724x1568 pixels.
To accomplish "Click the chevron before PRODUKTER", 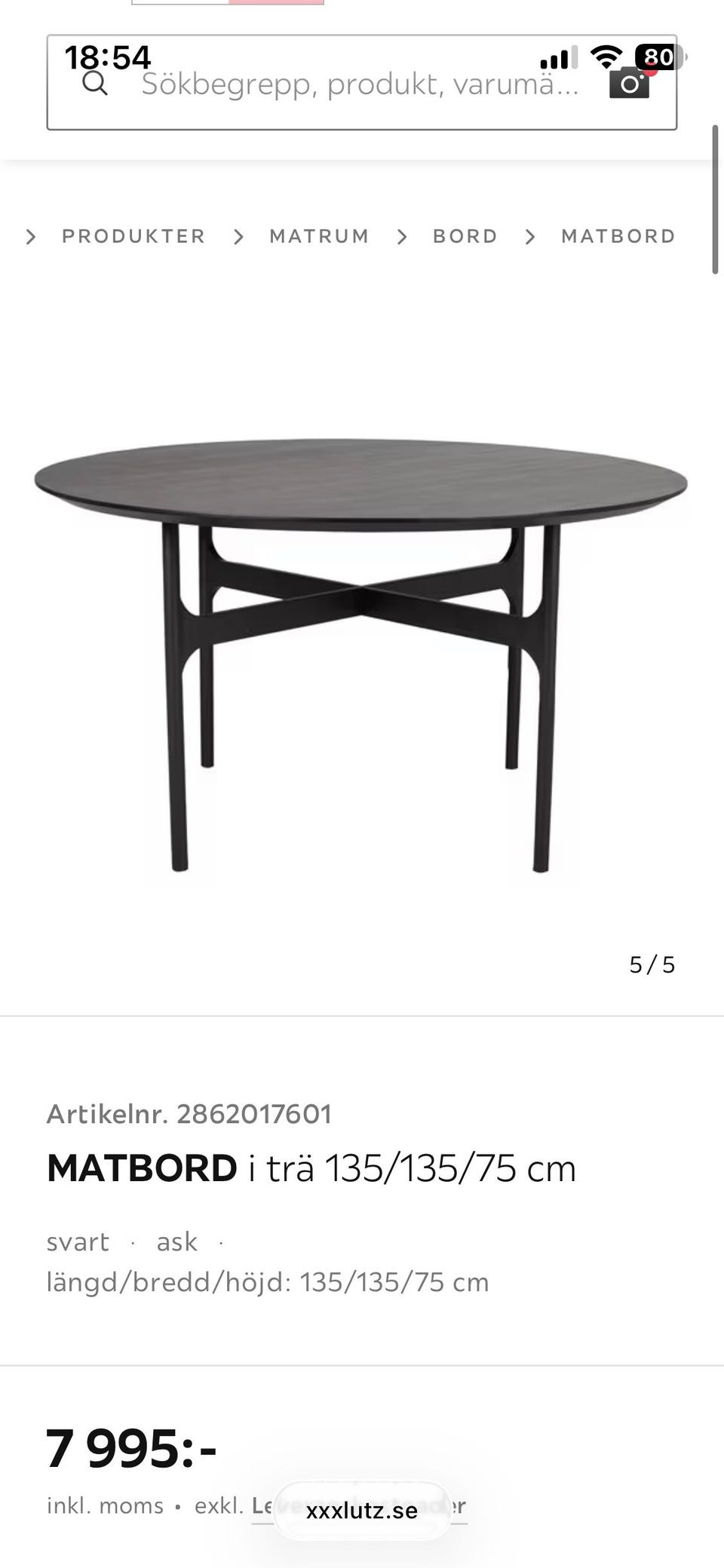I will coord(30,236).
